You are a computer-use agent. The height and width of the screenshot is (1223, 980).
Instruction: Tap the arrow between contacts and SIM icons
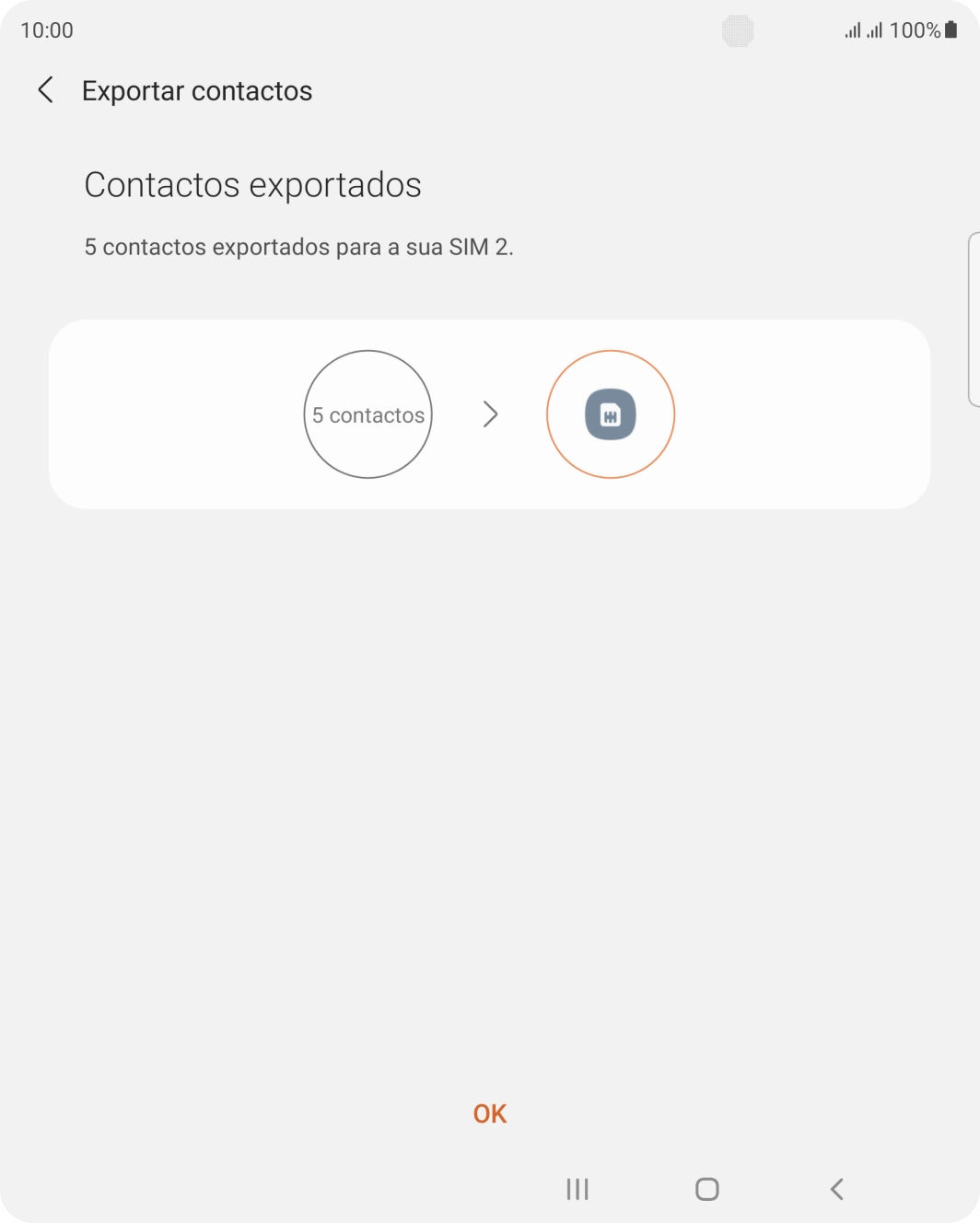[x=490, y=414]
